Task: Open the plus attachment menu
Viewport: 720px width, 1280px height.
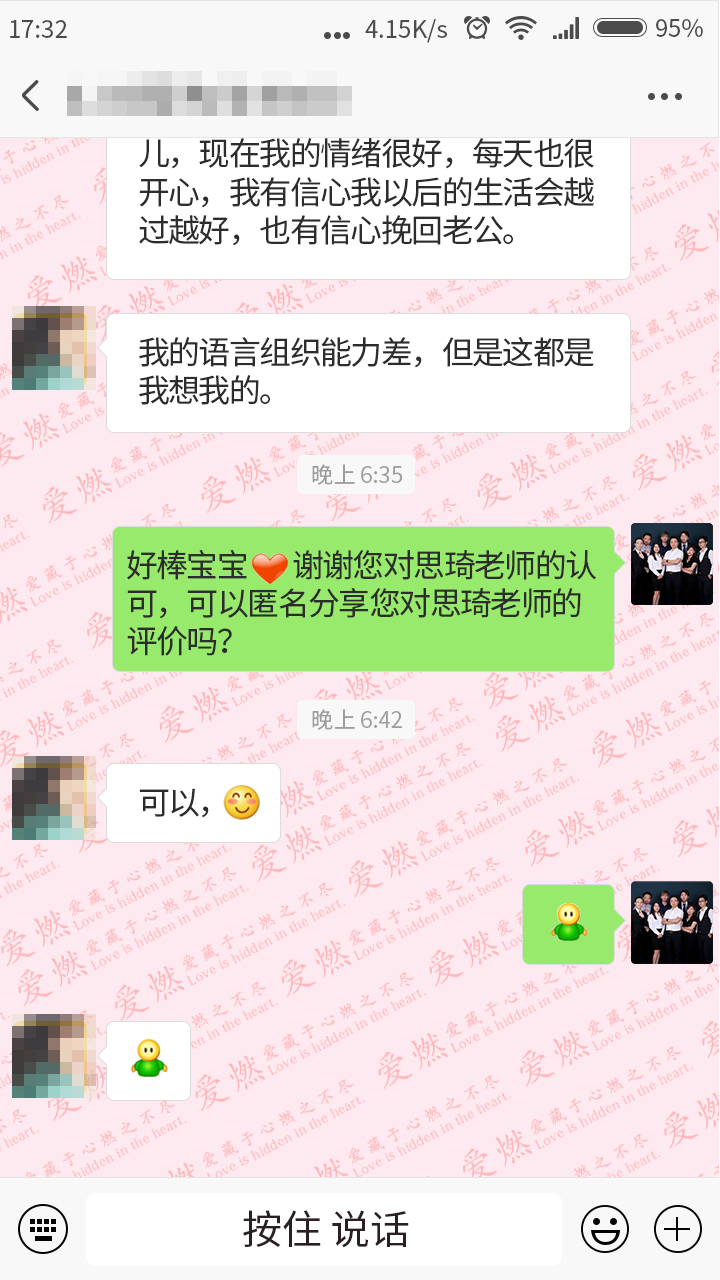Action: tap(677, 1229)
